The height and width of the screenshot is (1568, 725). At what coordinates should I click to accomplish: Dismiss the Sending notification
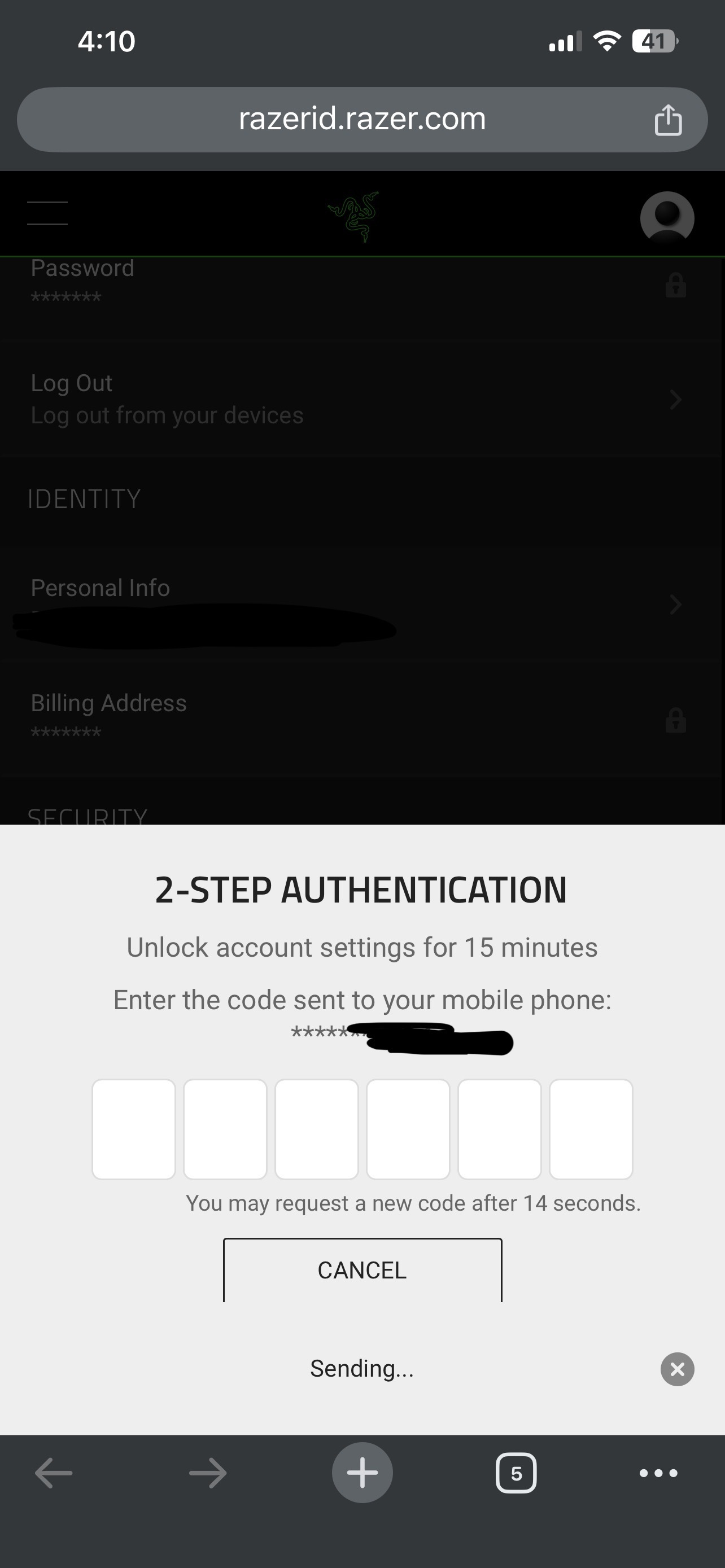pyautogui.click(x=677, y=1369)
